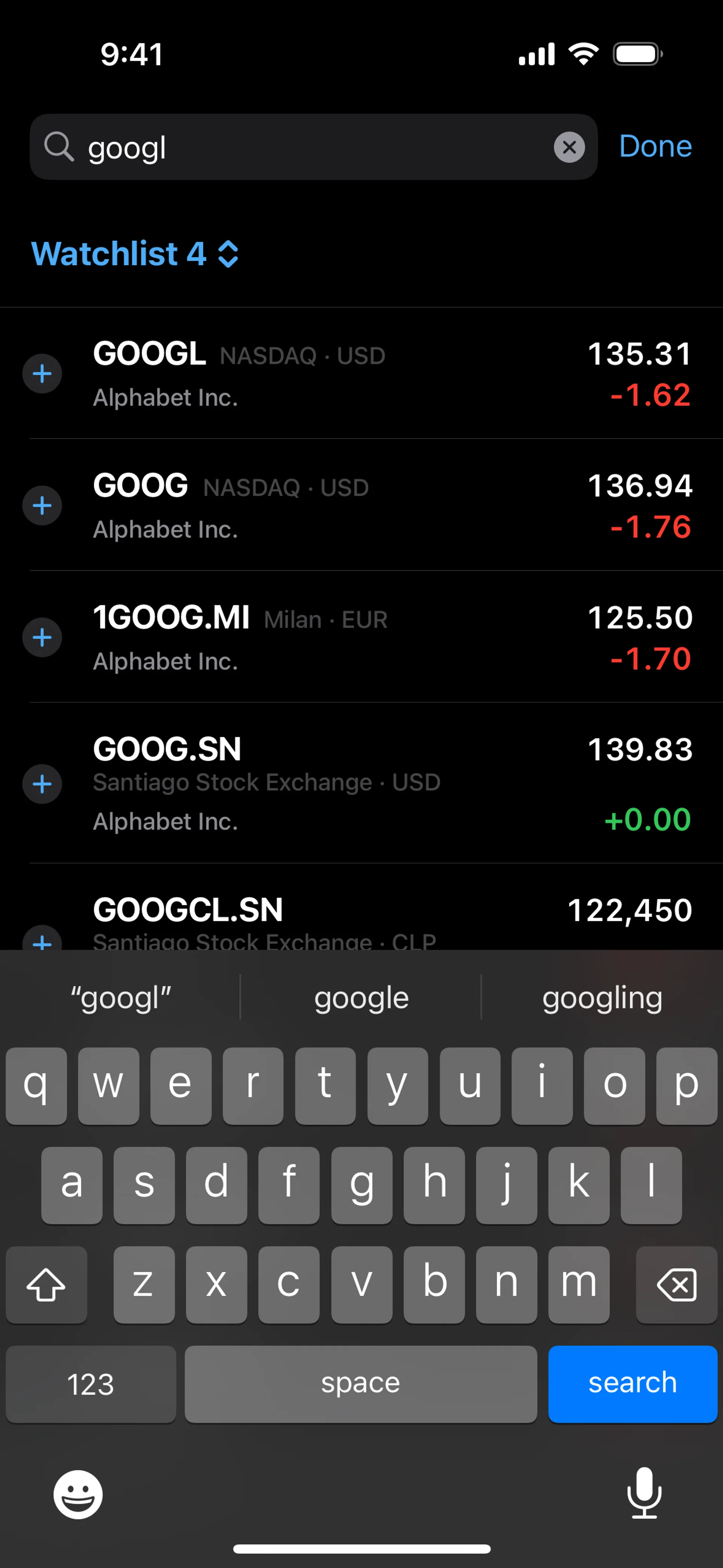This screenshot has height=1568, width=723.
Task: Add GOOG.SN to the watchlist
Action: point(42,783)
